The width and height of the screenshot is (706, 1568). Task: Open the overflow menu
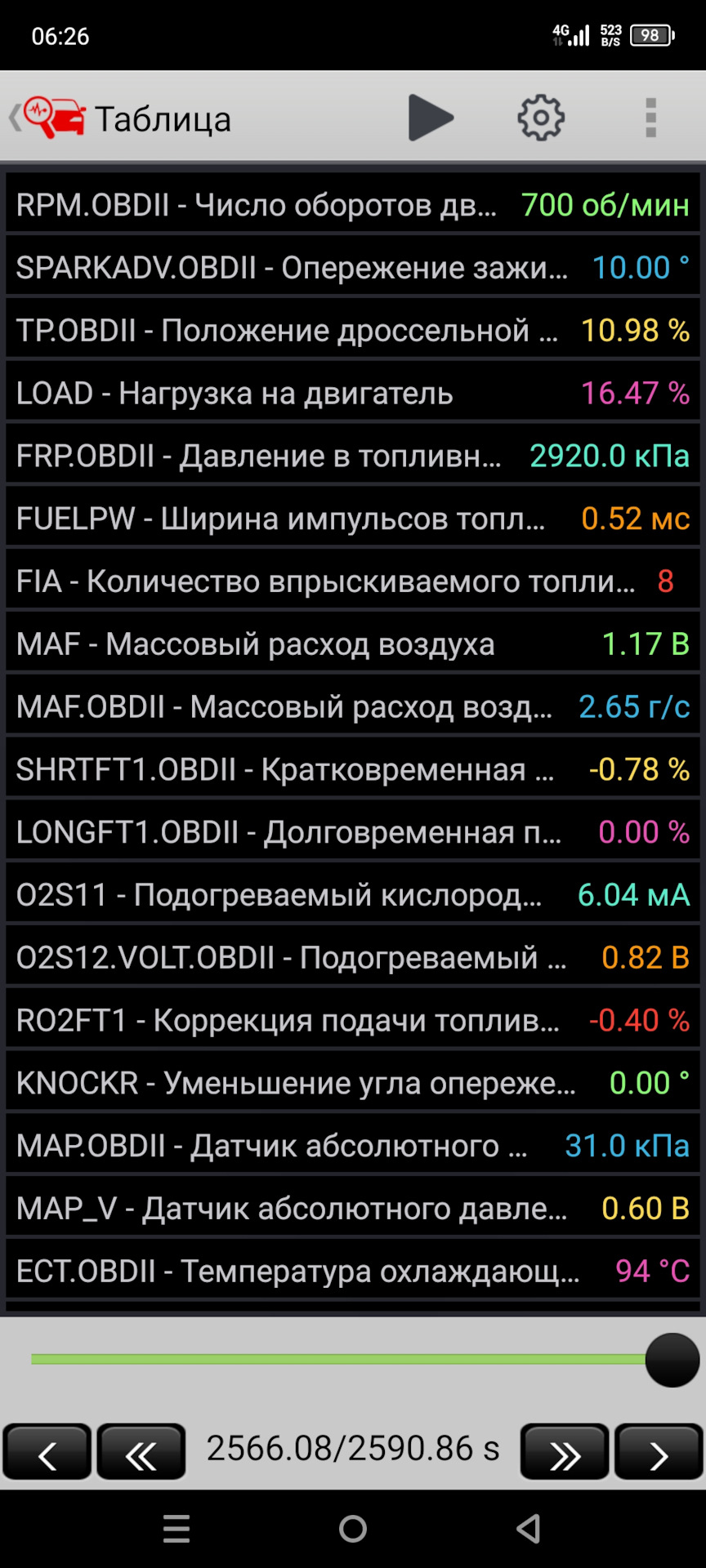coord(650,118)
